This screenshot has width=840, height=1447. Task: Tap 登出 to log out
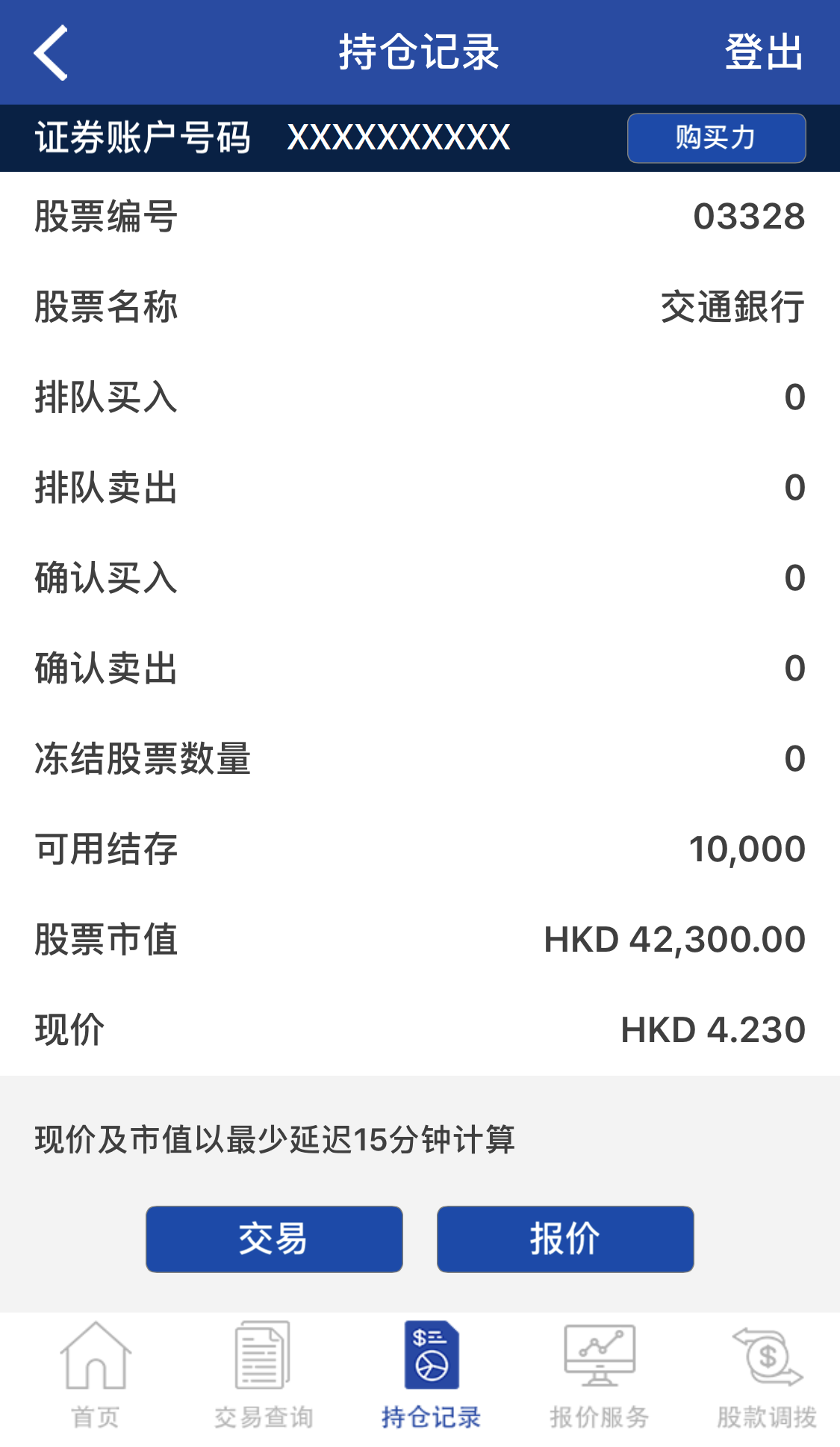tap(763, 52)
